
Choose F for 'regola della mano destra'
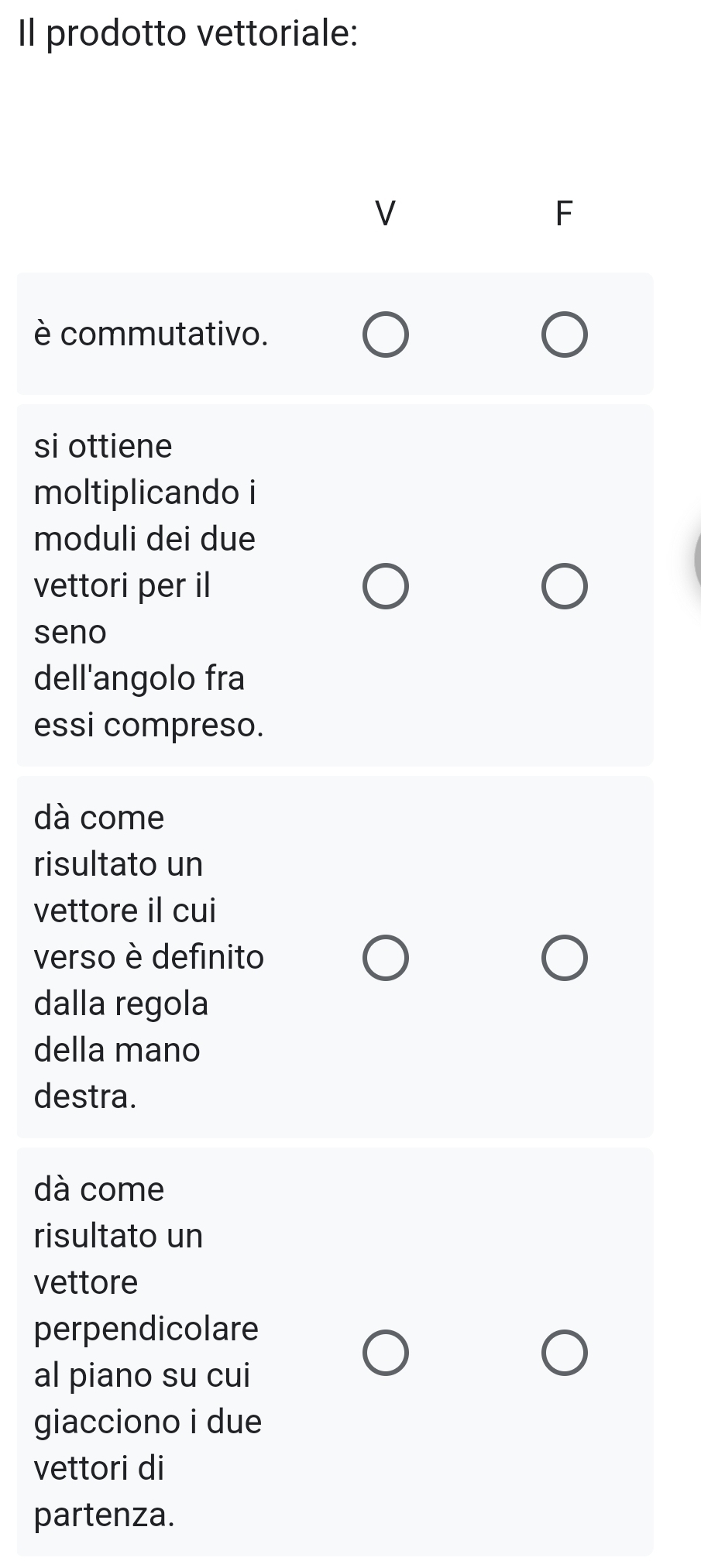tap(565, 958)
